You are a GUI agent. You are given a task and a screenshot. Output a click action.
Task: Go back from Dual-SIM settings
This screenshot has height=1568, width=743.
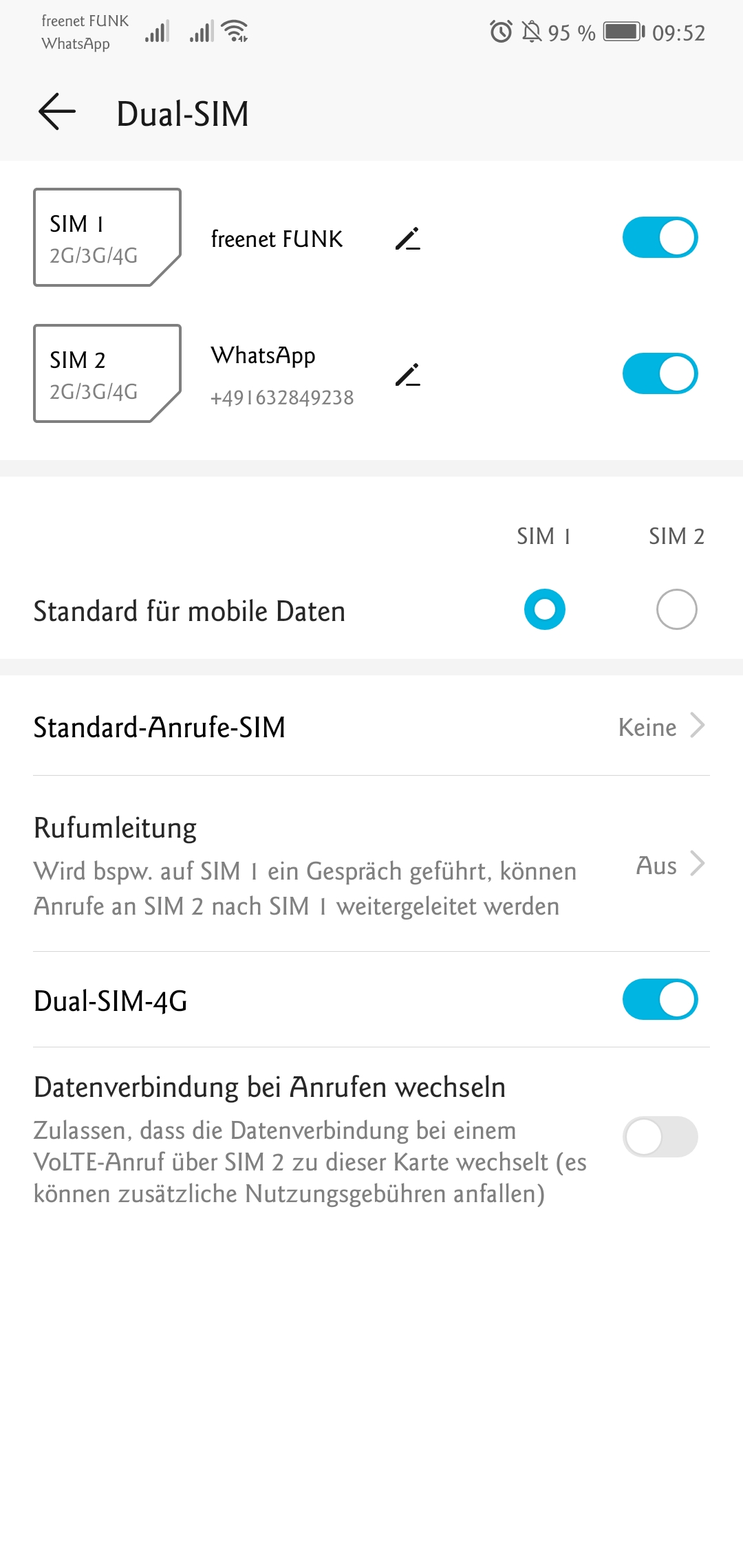[56, 112]
